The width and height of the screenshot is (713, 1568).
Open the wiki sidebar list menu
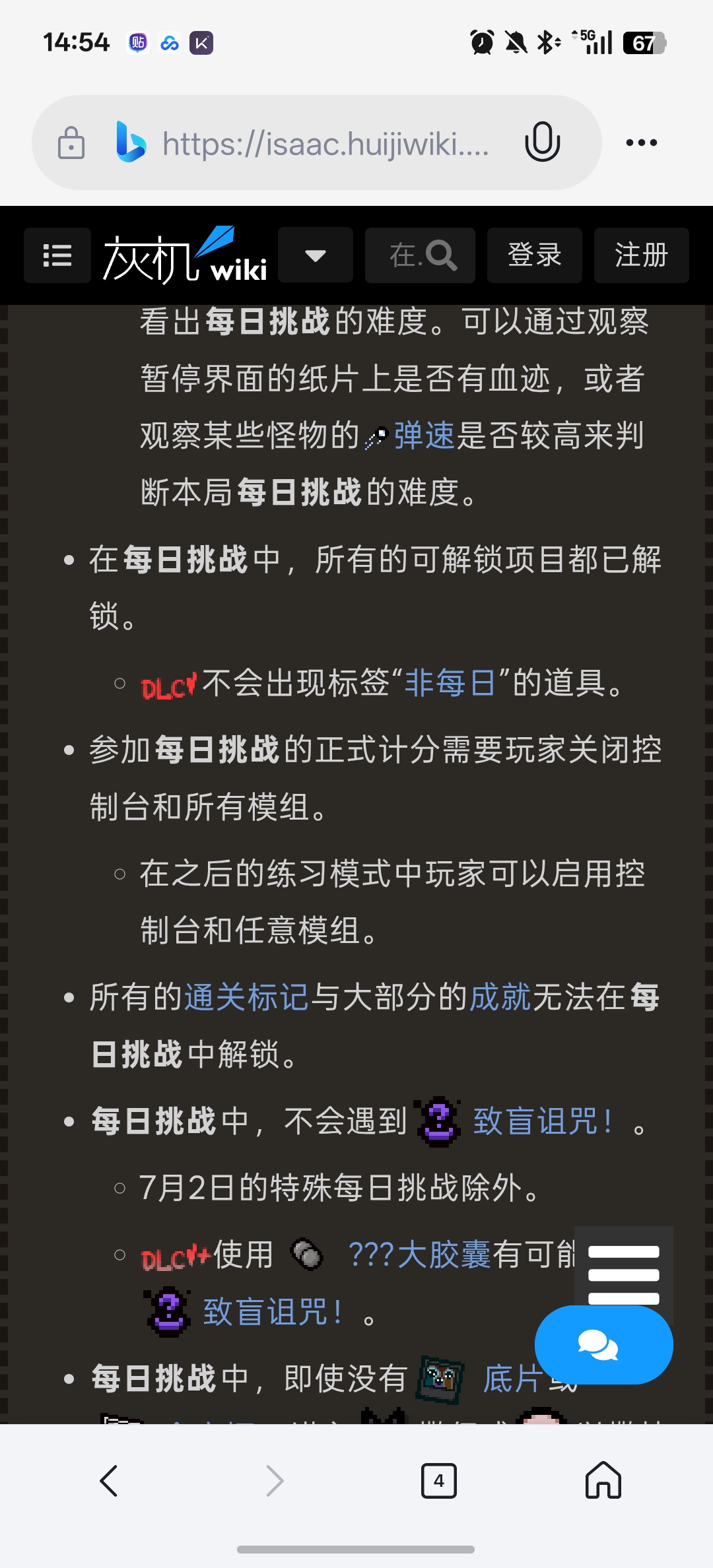pyautogui.click(x=57, y=255)
